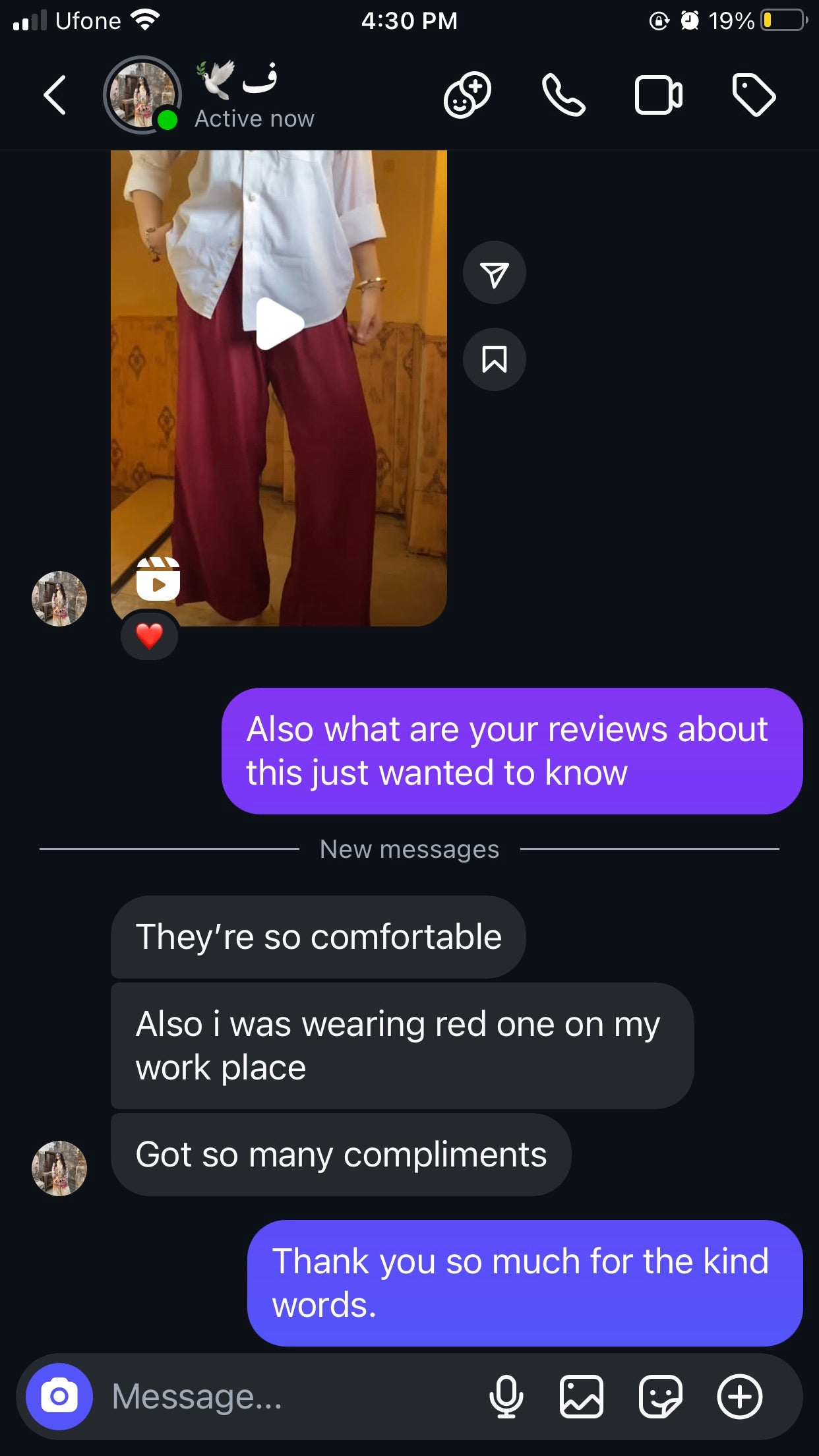Save the shared reel with bookmark icon
Screen dimensions: 819x1456
tap(494, 359)
